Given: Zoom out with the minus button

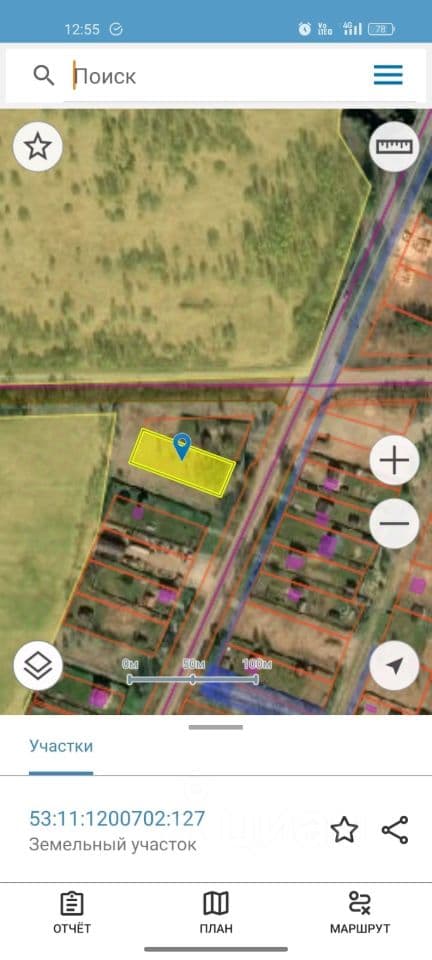Looking at the screenshot, I should [395, 523].
